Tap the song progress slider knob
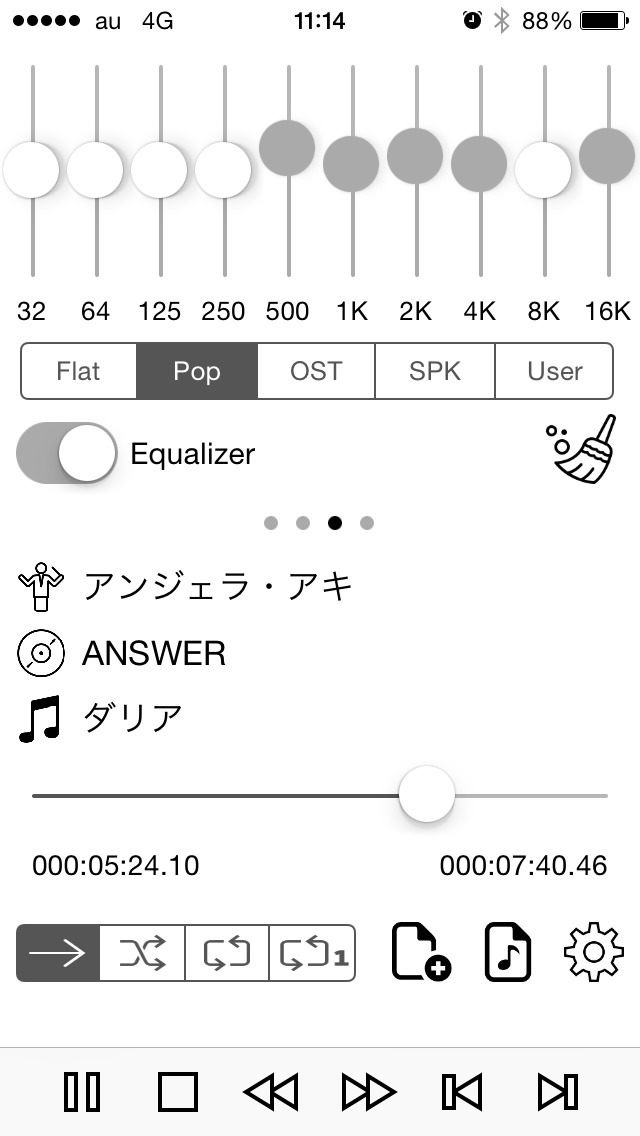Screen dimensions: 640x1136 point(427,794)
